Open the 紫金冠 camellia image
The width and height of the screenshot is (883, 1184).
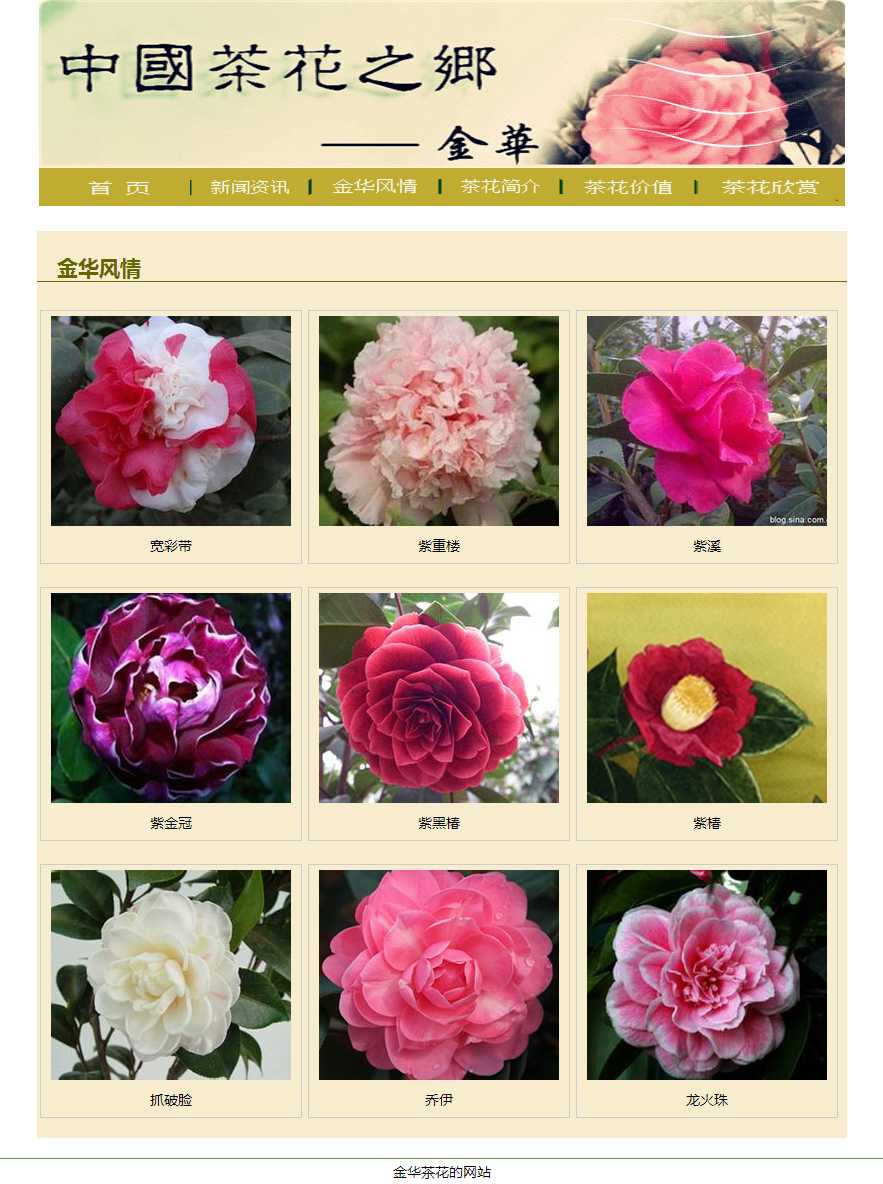(x=171, y=698)
